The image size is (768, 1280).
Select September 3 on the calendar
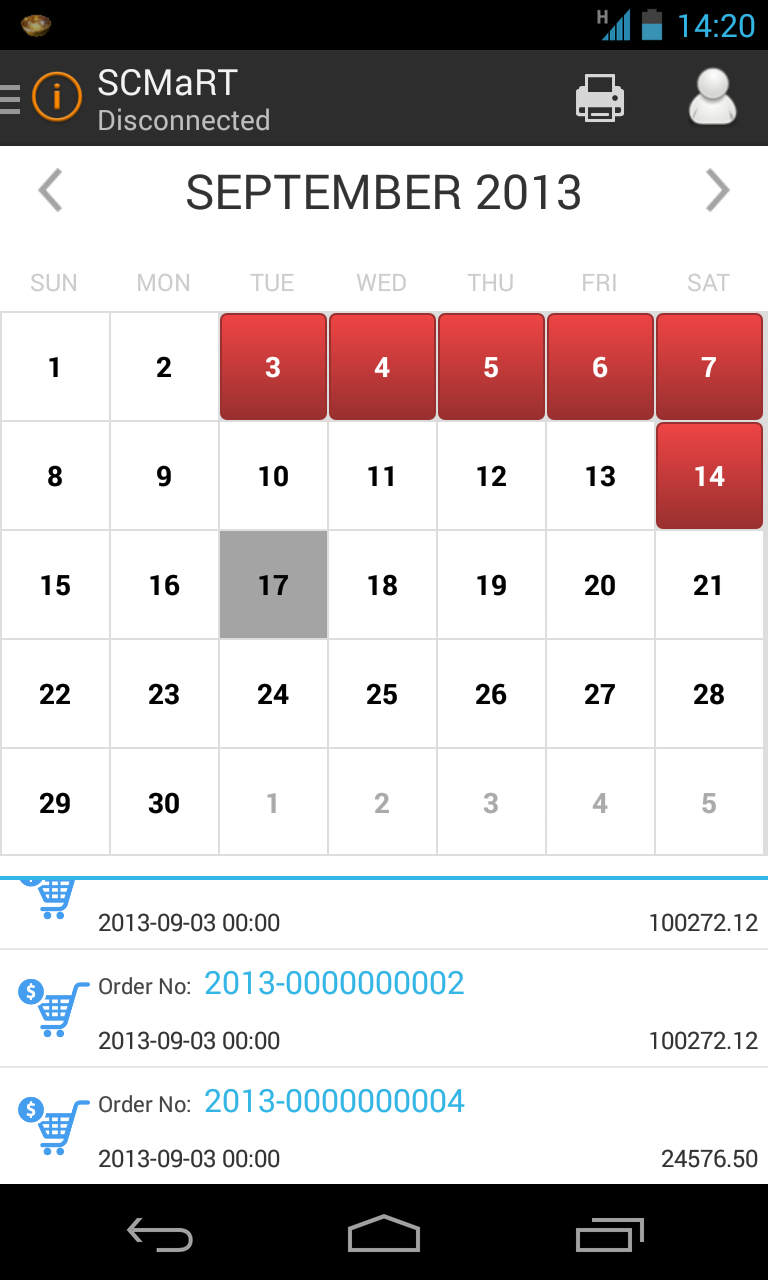pos(273,367)
